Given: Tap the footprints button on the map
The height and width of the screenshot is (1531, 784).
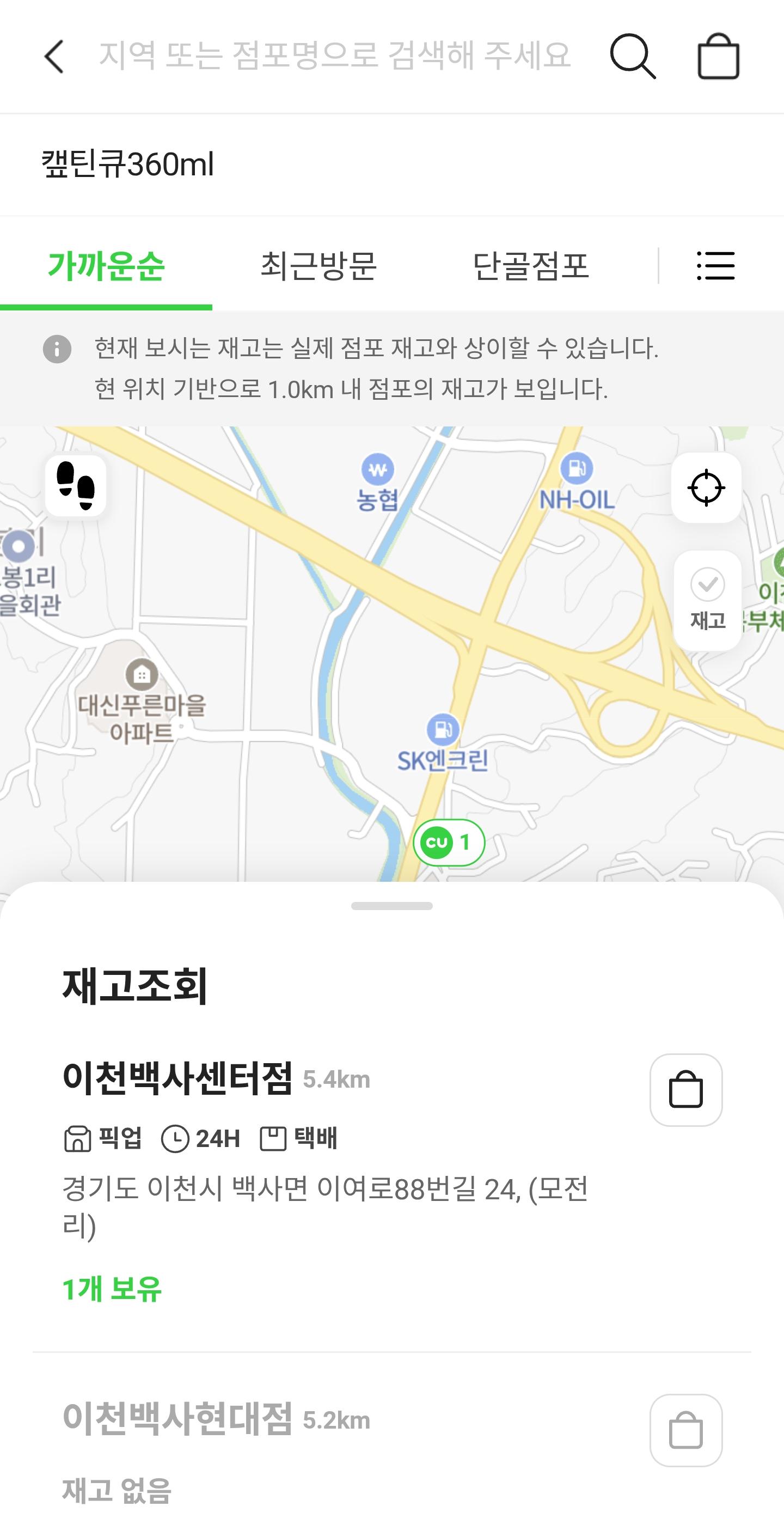Looking at the screenshot, I should 76,486.
